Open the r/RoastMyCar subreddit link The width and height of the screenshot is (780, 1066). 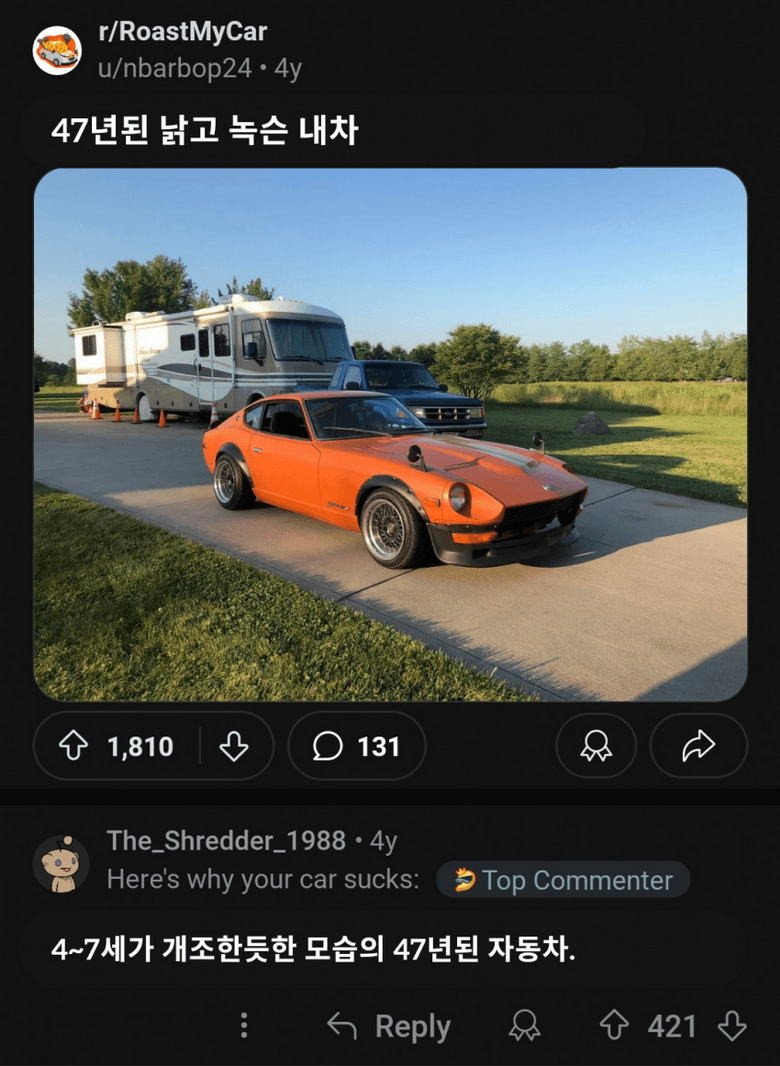183,32
